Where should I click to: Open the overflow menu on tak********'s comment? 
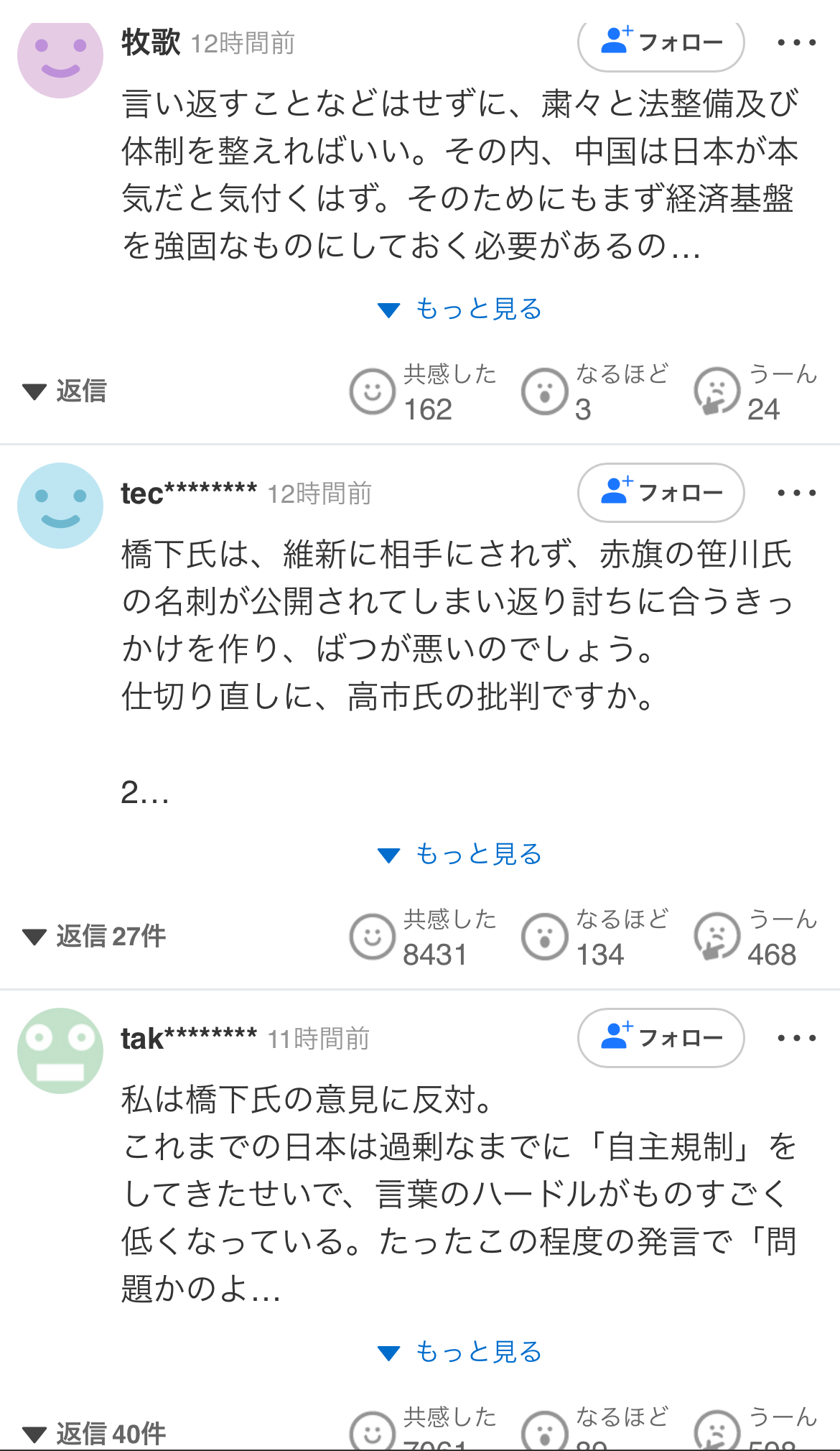point(796,1038)
